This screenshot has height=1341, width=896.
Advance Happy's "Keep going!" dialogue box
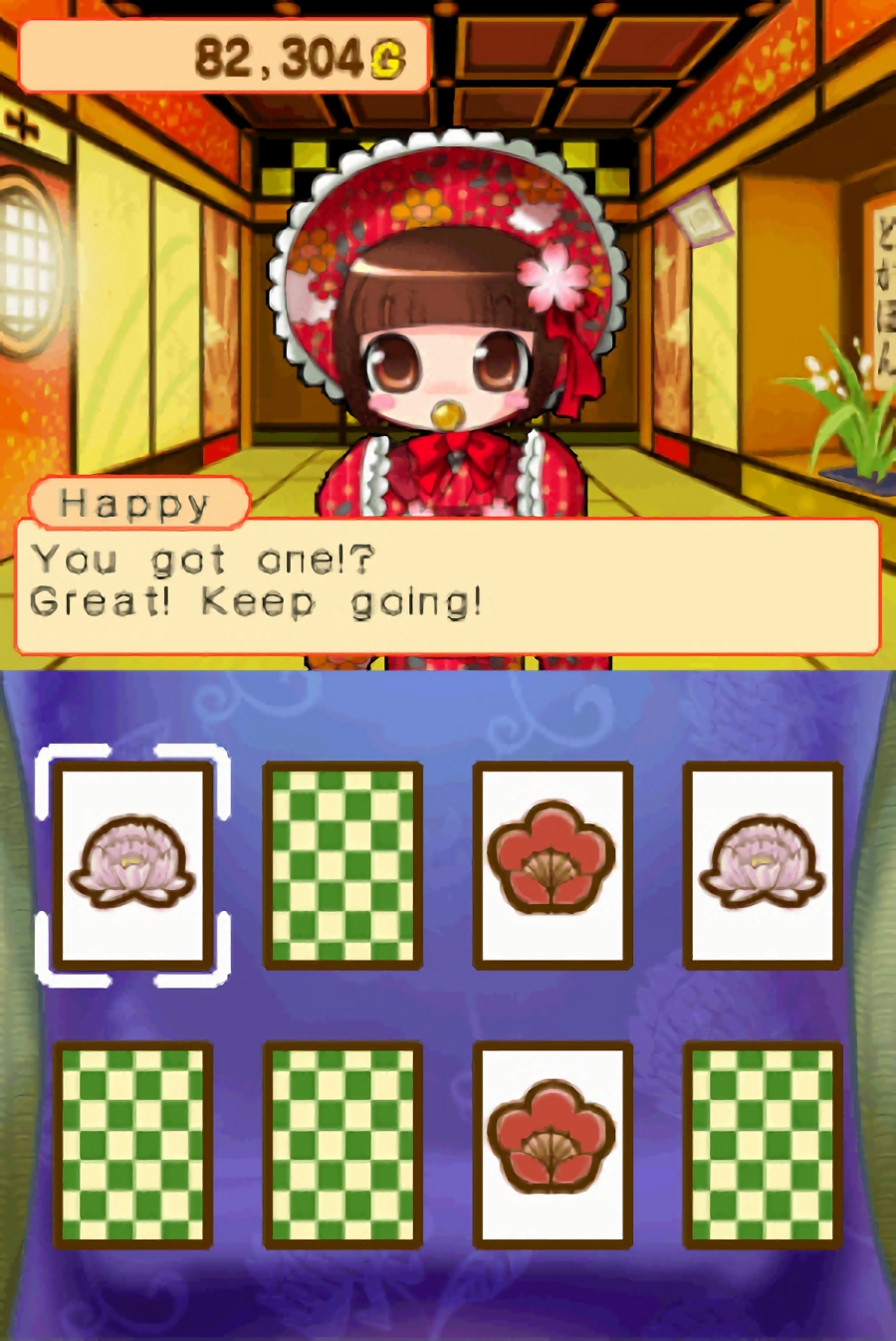[447, 585]
